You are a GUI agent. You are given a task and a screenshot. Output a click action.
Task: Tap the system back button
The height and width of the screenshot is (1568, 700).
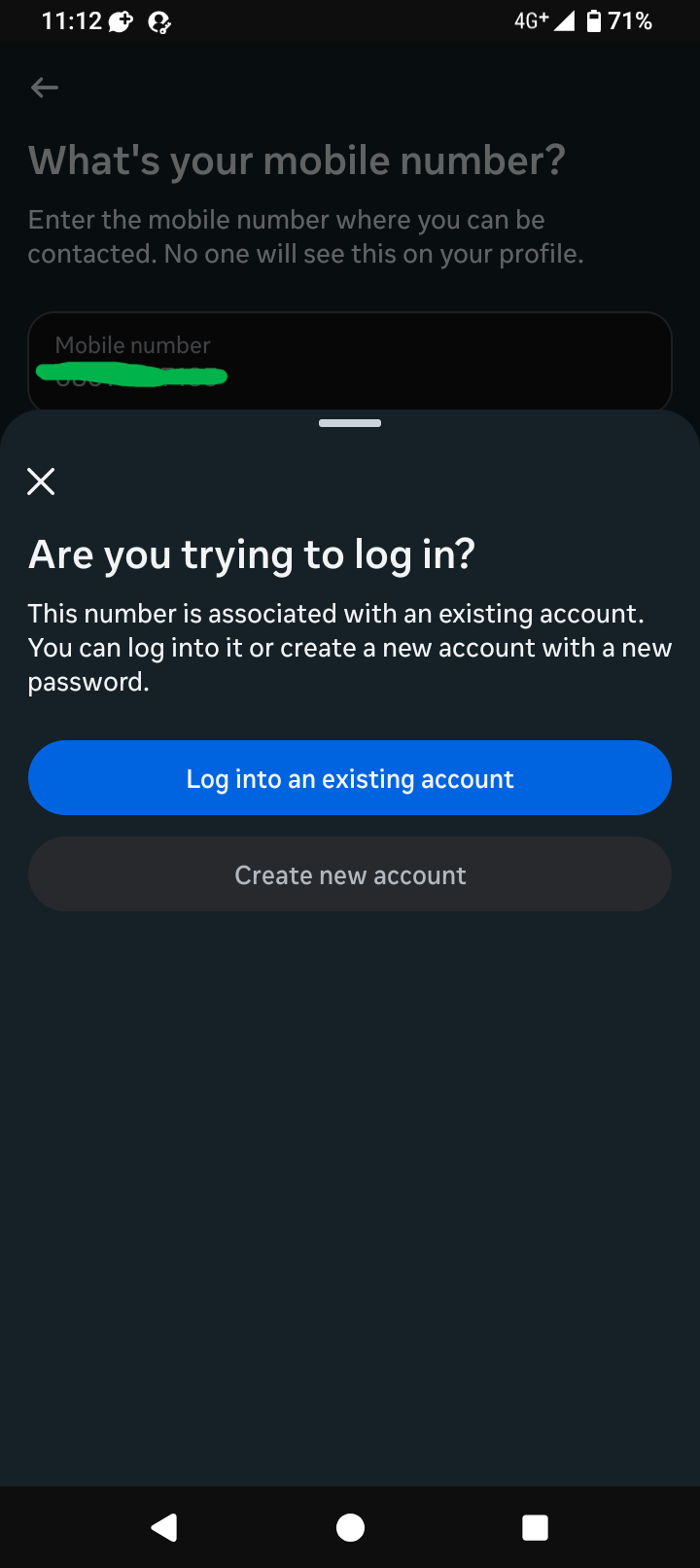(x=164, y=1527)
